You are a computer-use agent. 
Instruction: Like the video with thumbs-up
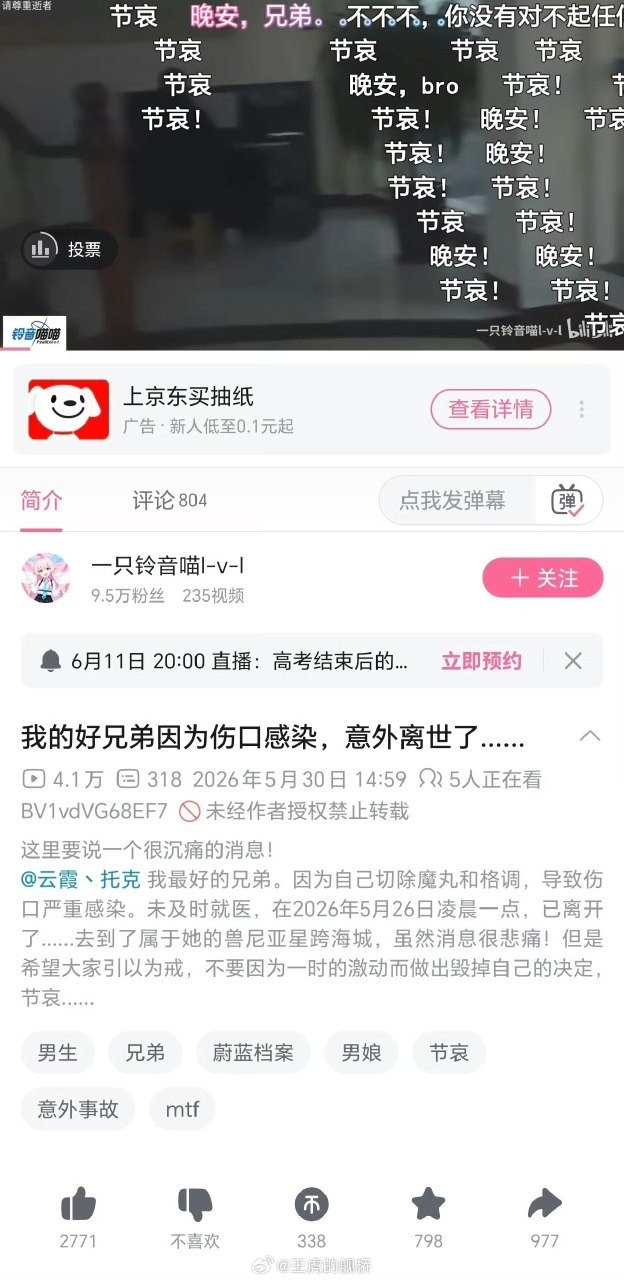pyautogui.click(x=78, y=1205)
